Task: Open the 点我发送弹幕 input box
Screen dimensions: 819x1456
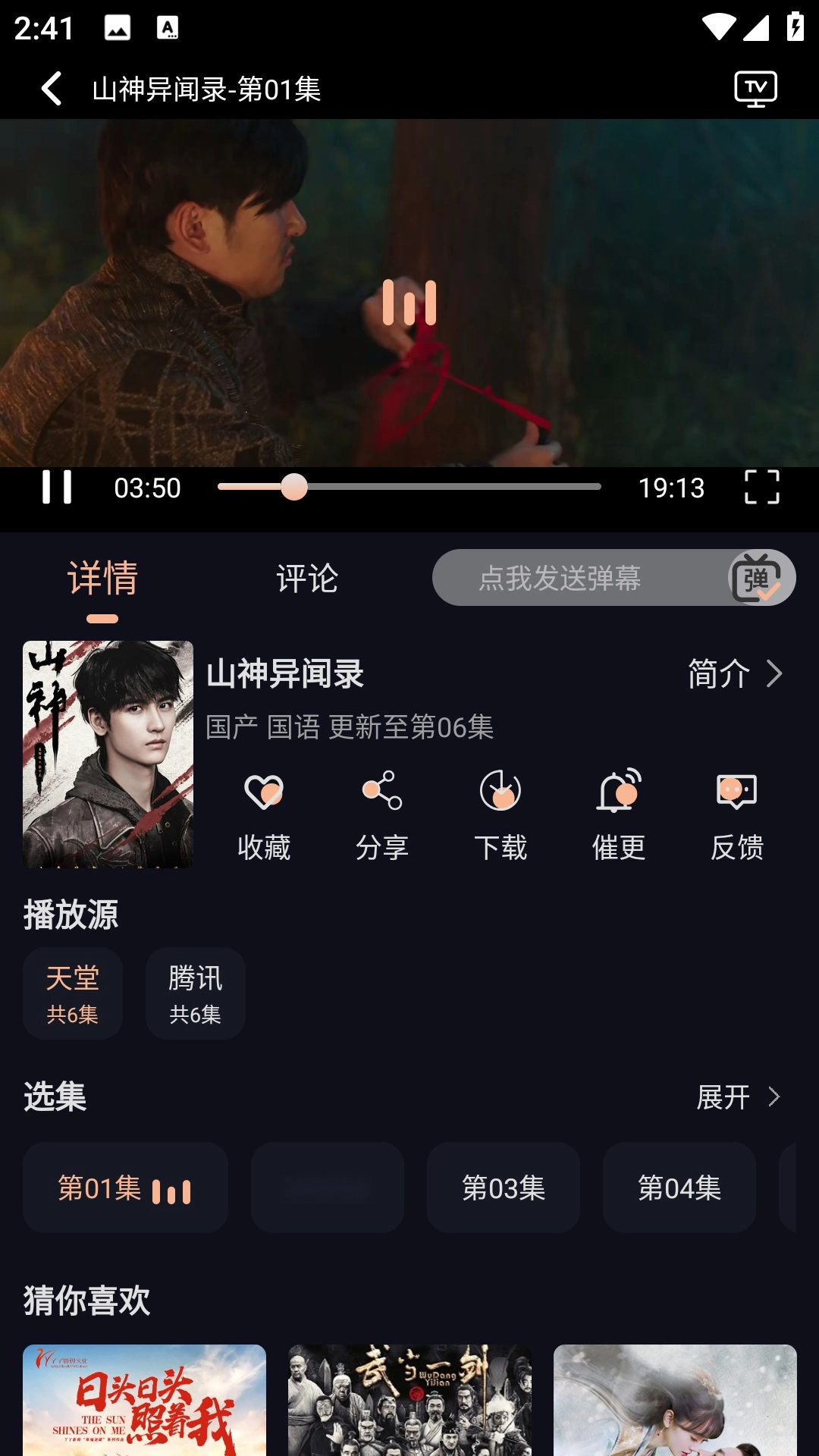Action: (560, 579)
